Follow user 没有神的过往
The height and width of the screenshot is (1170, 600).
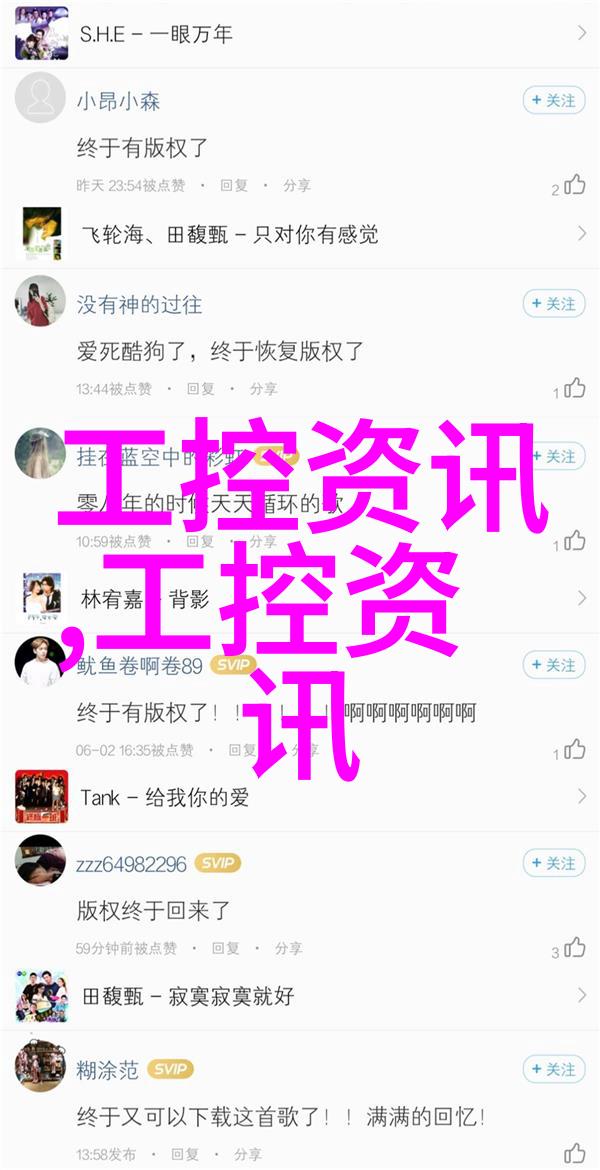(x=553, y=303)
